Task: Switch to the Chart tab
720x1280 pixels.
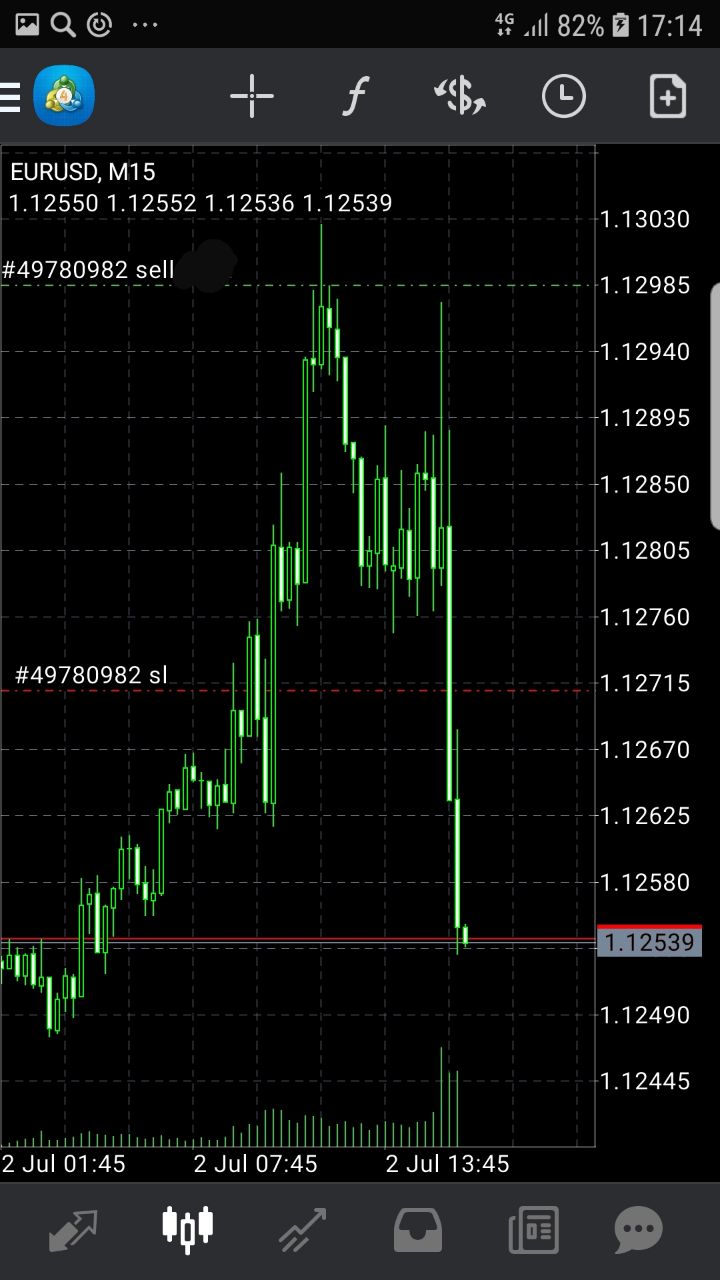Action: click(x=188, y=1227)
